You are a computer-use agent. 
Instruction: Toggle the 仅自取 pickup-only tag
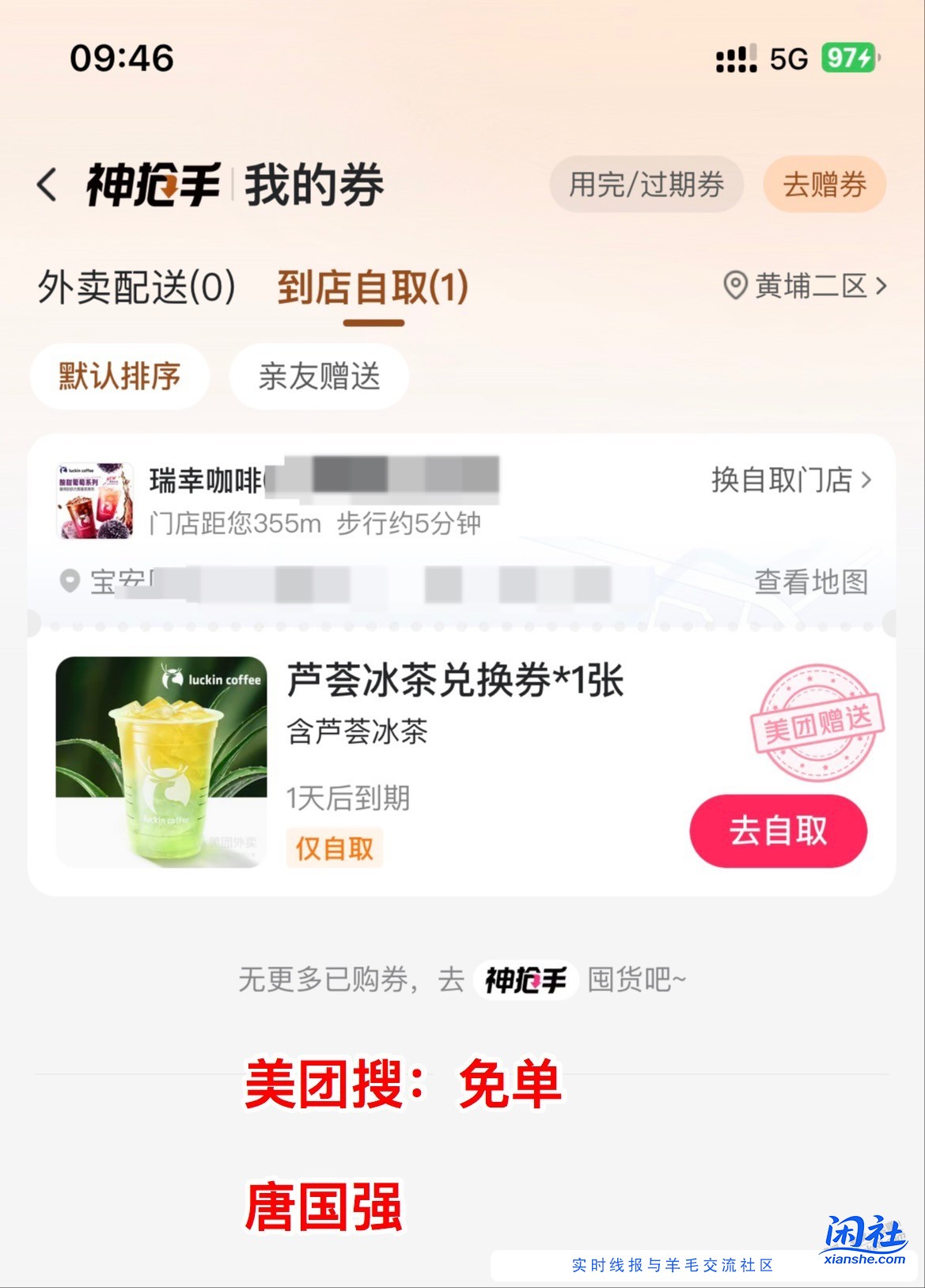click(335, 848)
